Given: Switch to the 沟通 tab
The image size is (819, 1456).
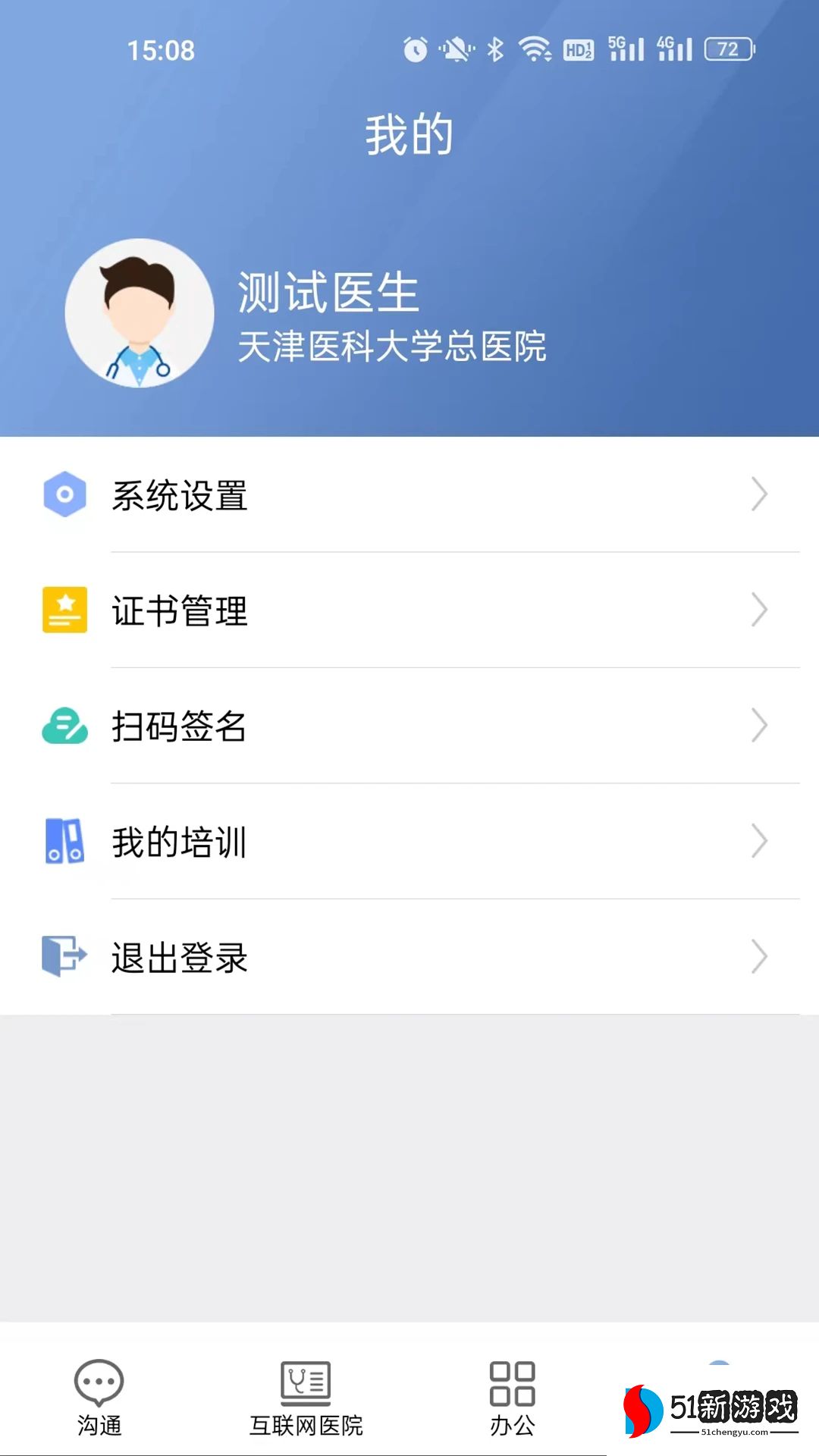Looking at the screenshot, I should [x=99, y=1397].
